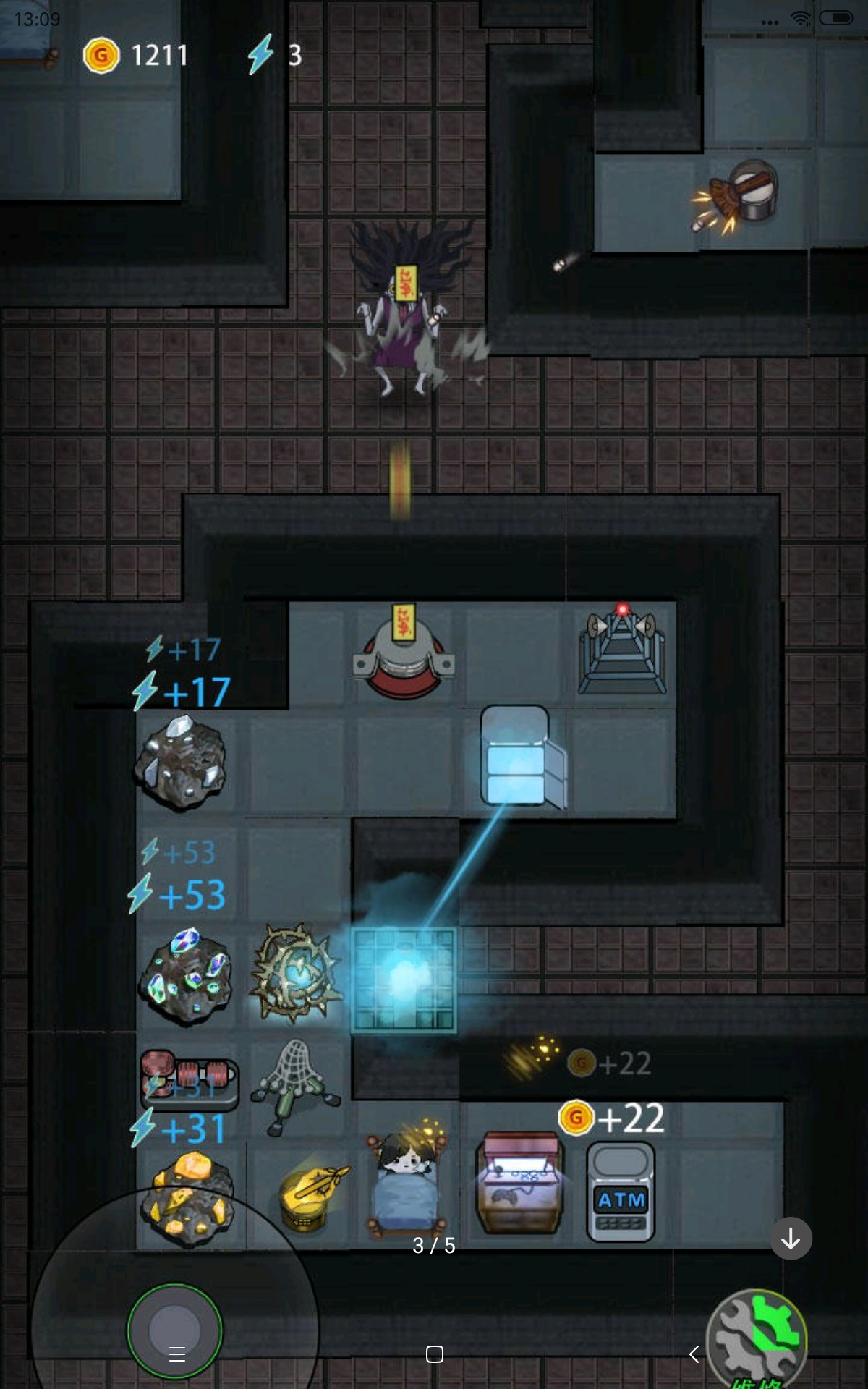Screen dimensions: 868x1389
Task: Select the thorn vine trap
Action: 295,973
